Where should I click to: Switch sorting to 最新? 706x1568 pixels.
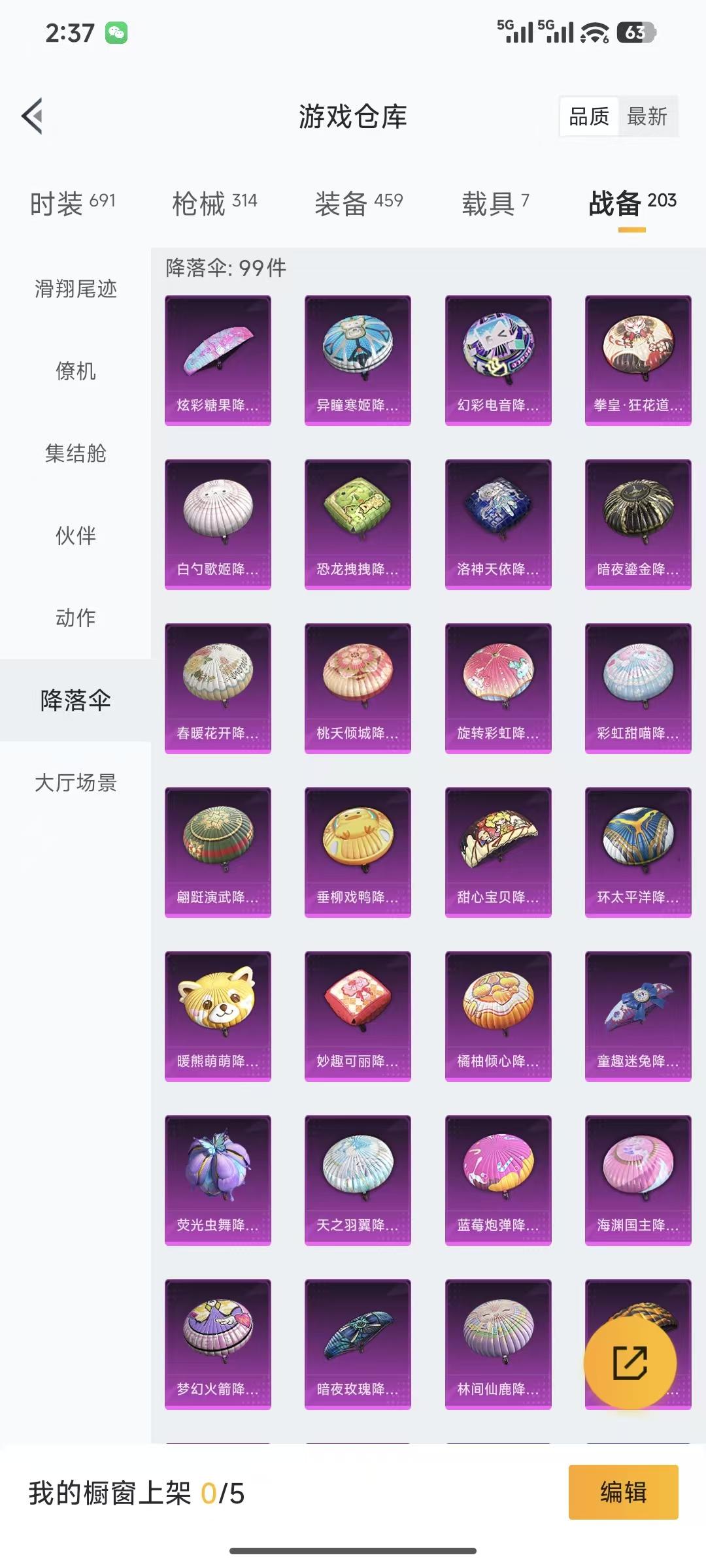coord(647,118)
